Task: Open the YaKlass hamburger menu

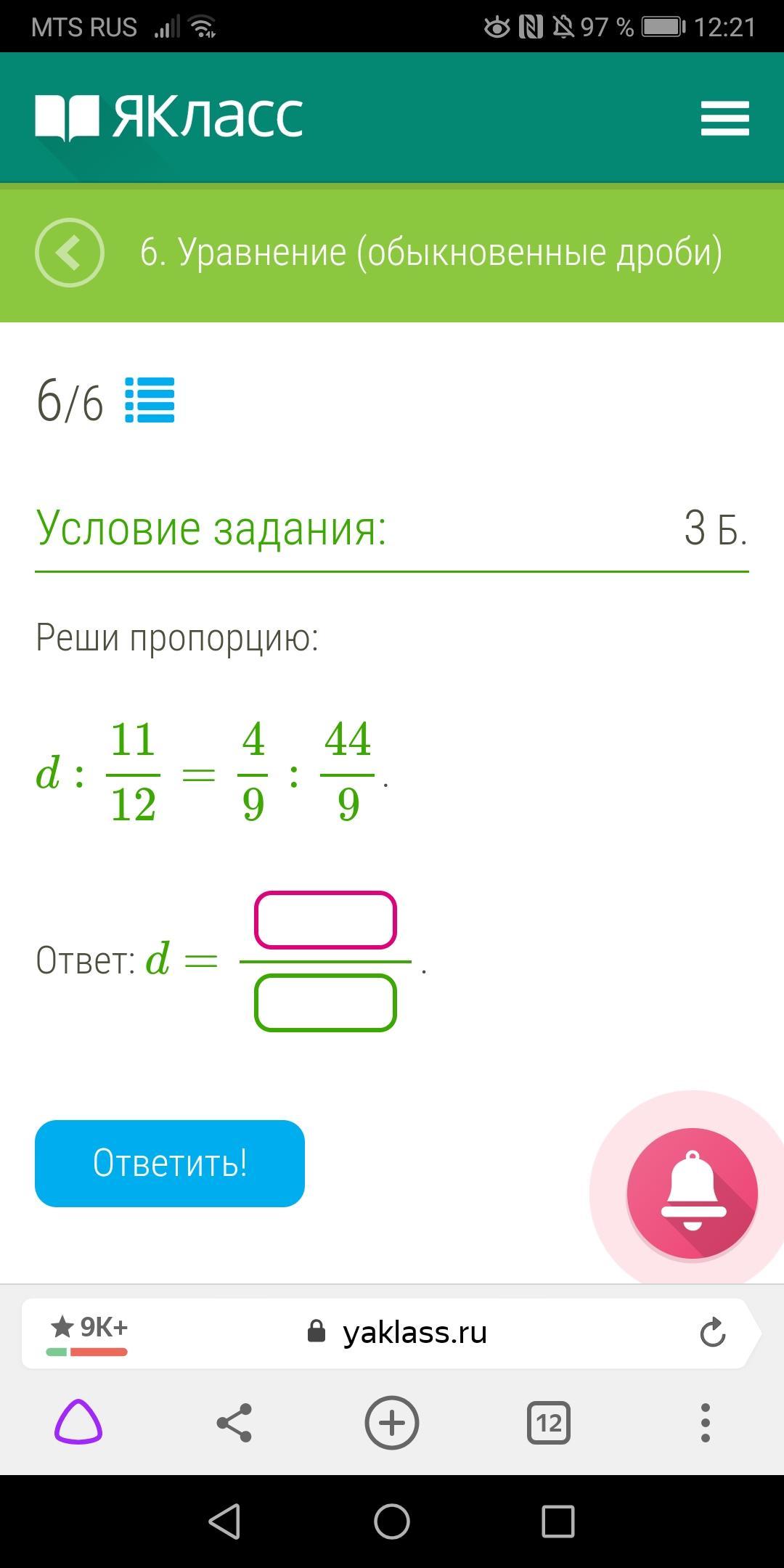Action: (x=724, y=118)
